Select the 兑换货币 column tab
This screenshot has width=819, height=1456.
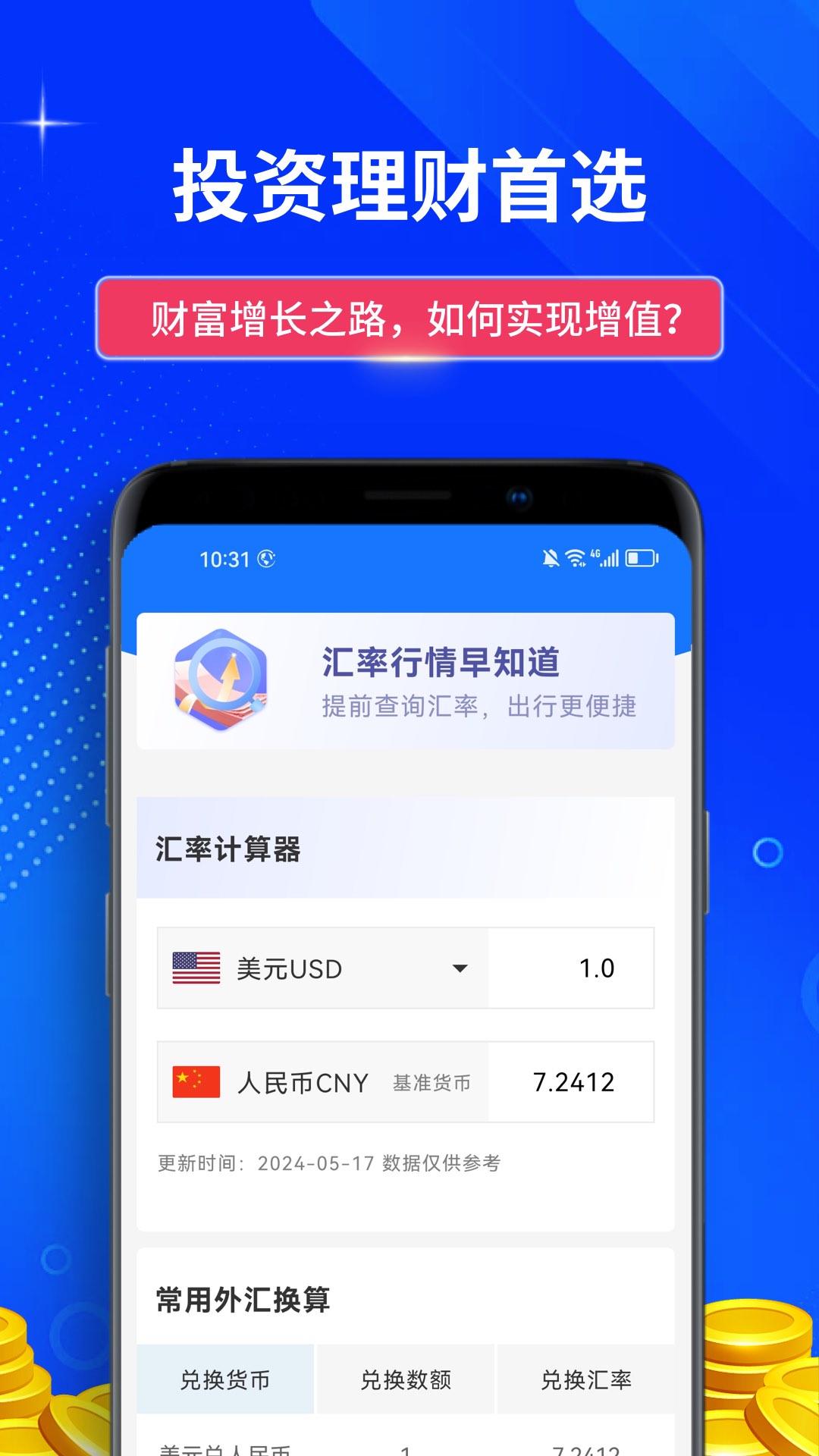pyautogui.click(x=224, y=1380)
